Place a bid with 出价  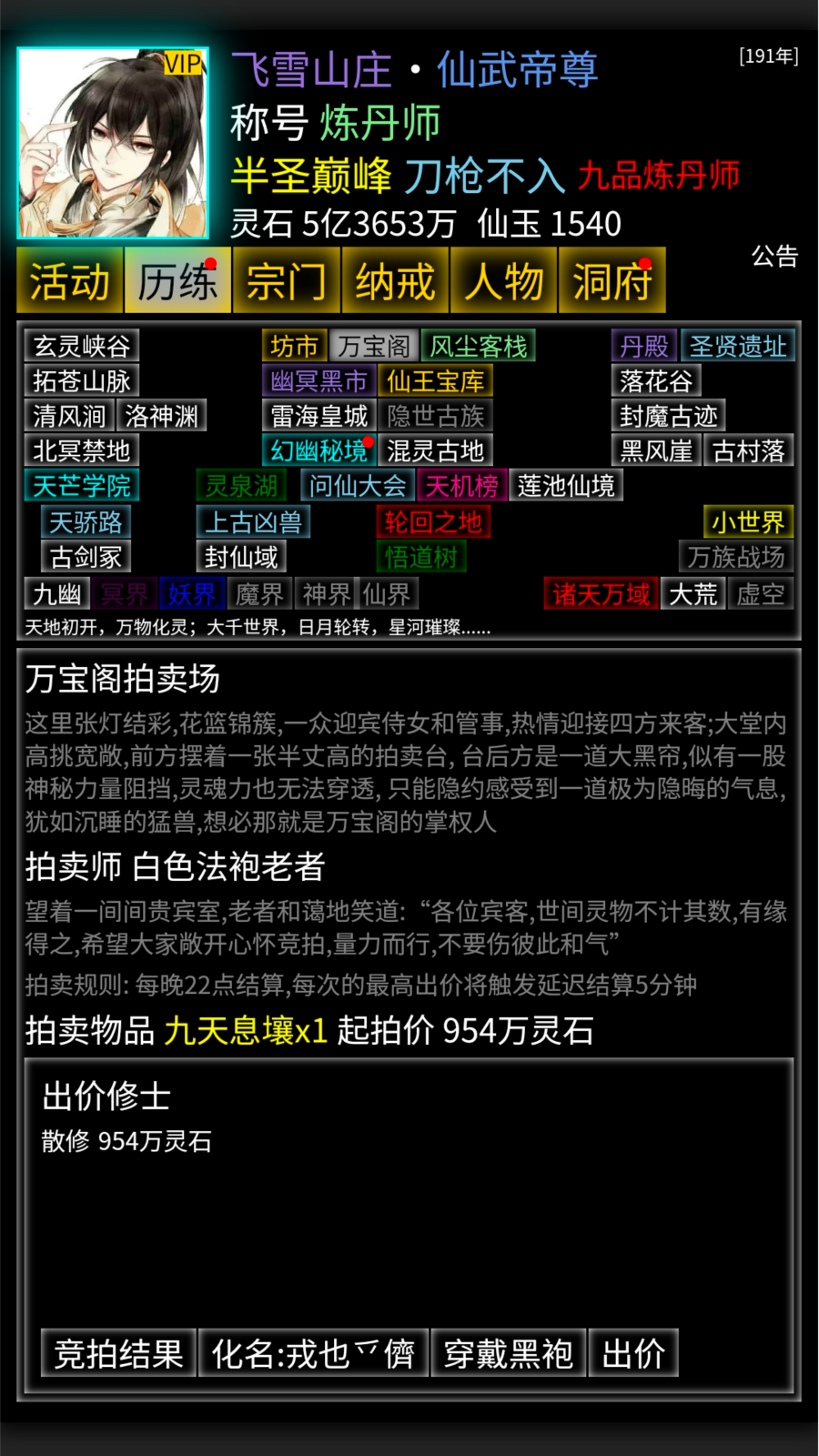click(x=633, y=1353)
